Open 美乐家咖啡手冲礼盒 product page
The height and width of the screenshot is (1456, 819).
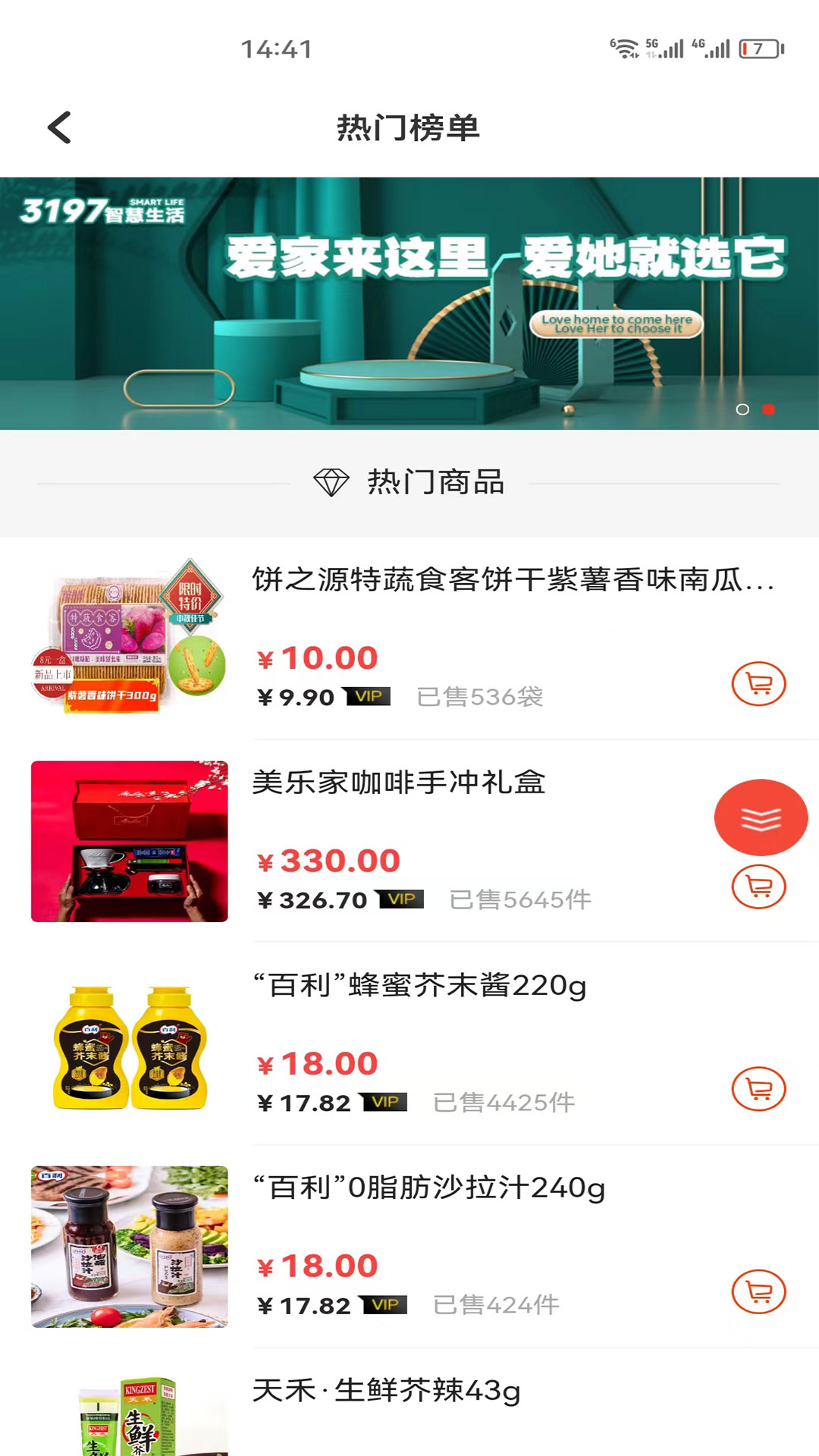point(399,783)
